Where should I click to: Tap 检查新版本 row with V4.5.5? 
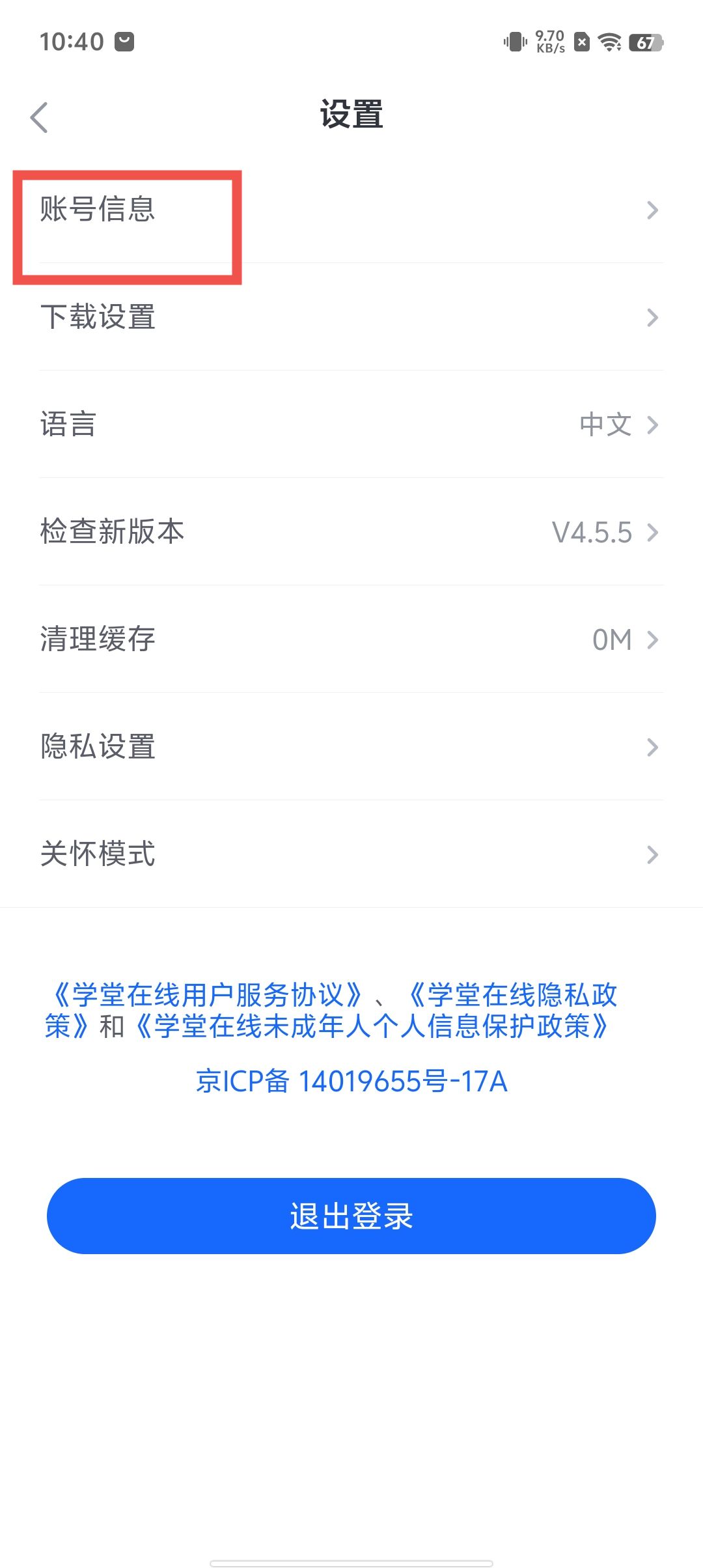pyautogui.click(x=351, y=532)
